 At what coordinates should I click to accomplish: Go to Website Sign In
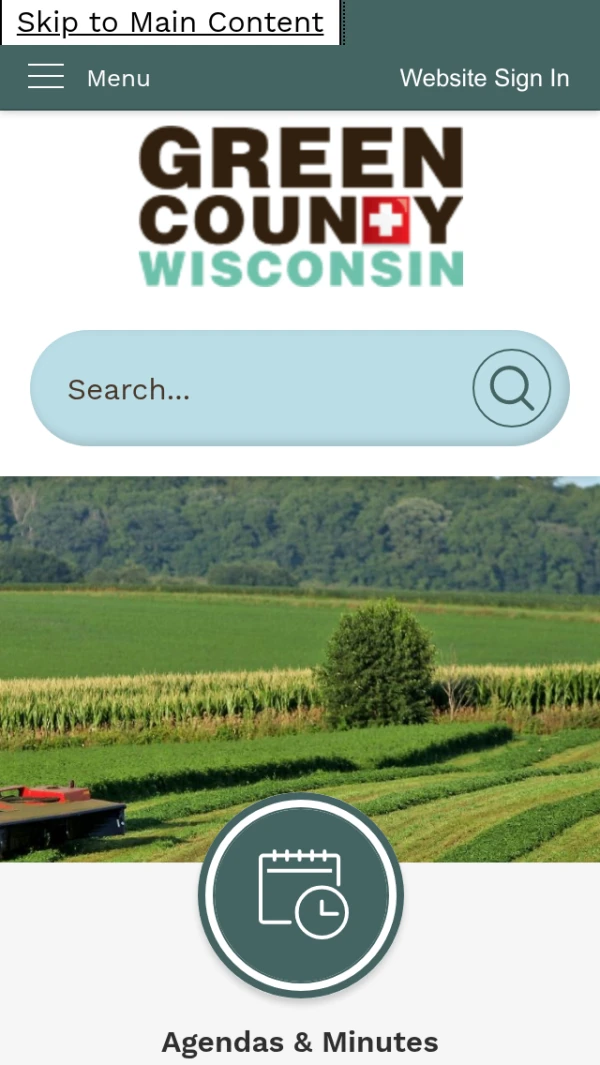(484, 78)
